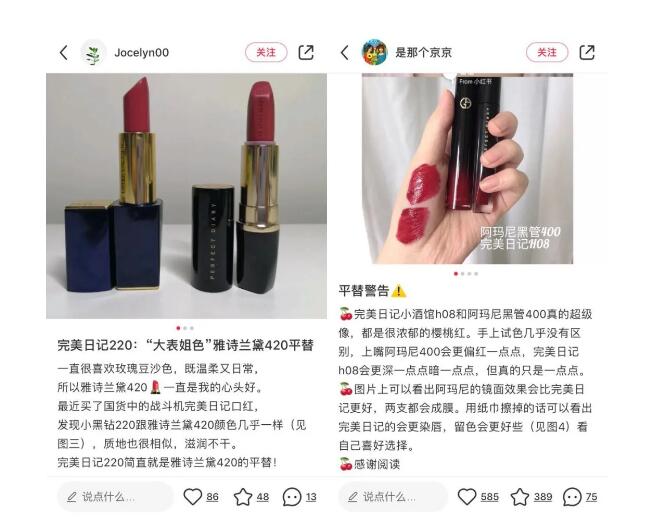Go back from Jocelyn00's post
Image resolution: width=664 pixels, height=526 pixels.
coord(64,53)
